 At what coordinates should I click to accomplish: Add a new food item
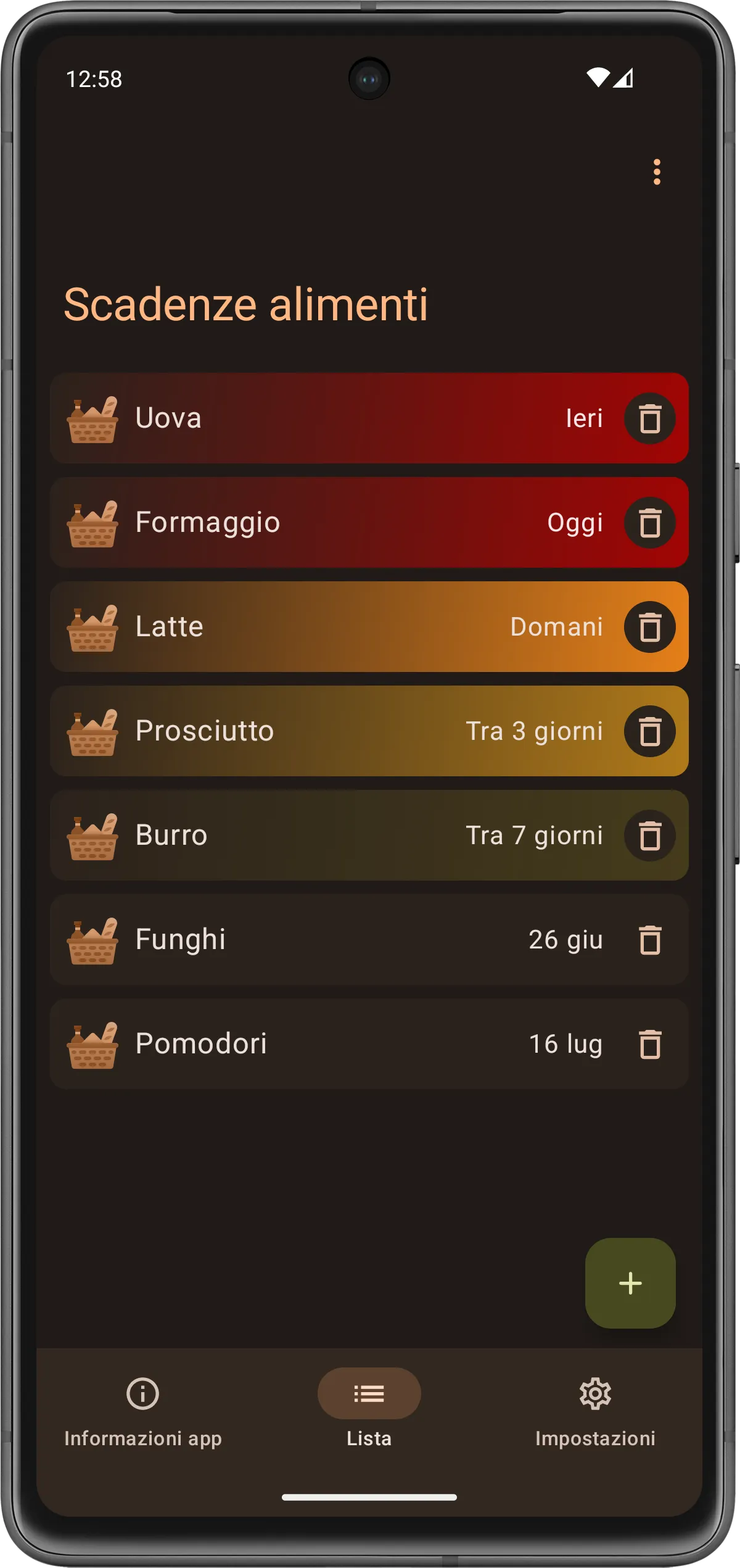[x=630, y=1284]
